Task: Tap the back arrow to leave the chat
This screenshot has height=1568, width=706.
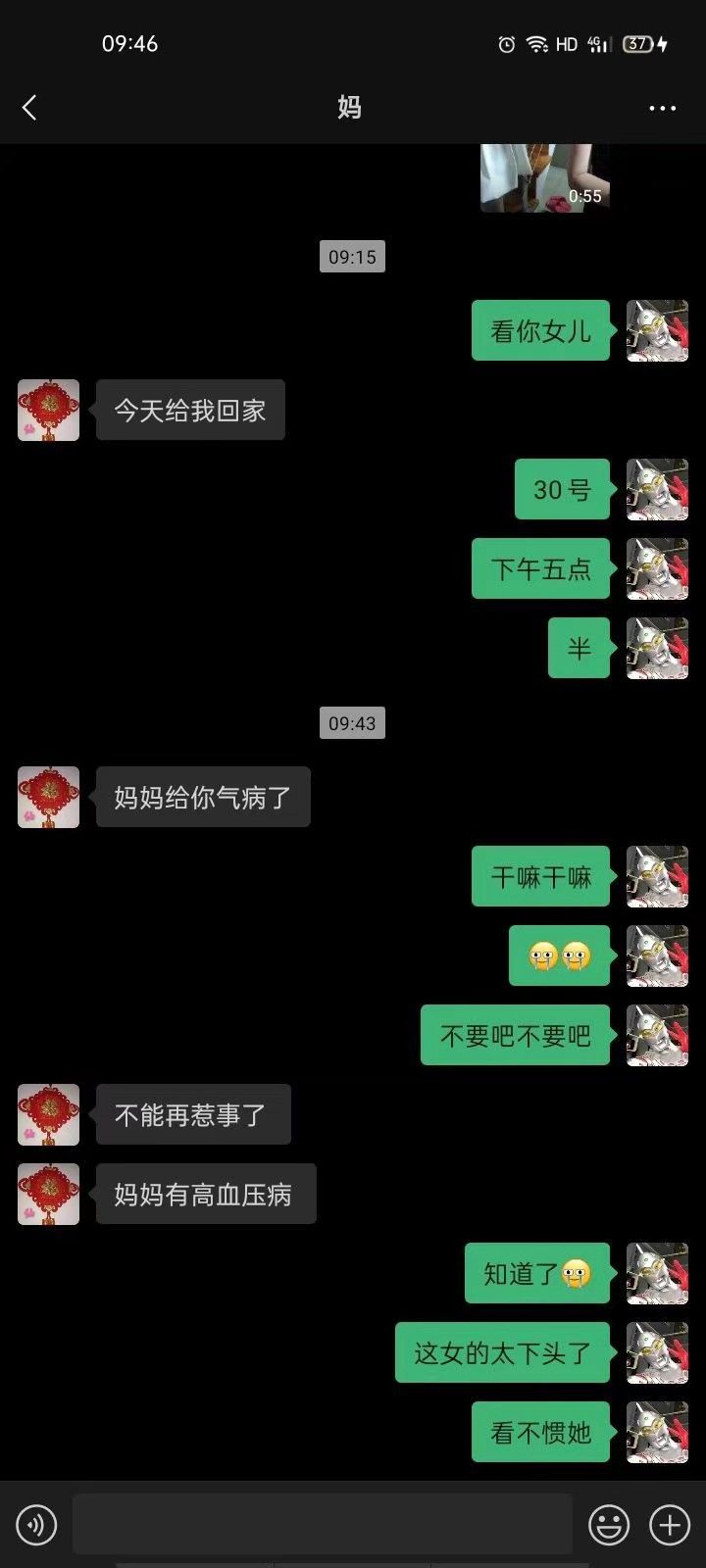Action: [x=30, y=108]
